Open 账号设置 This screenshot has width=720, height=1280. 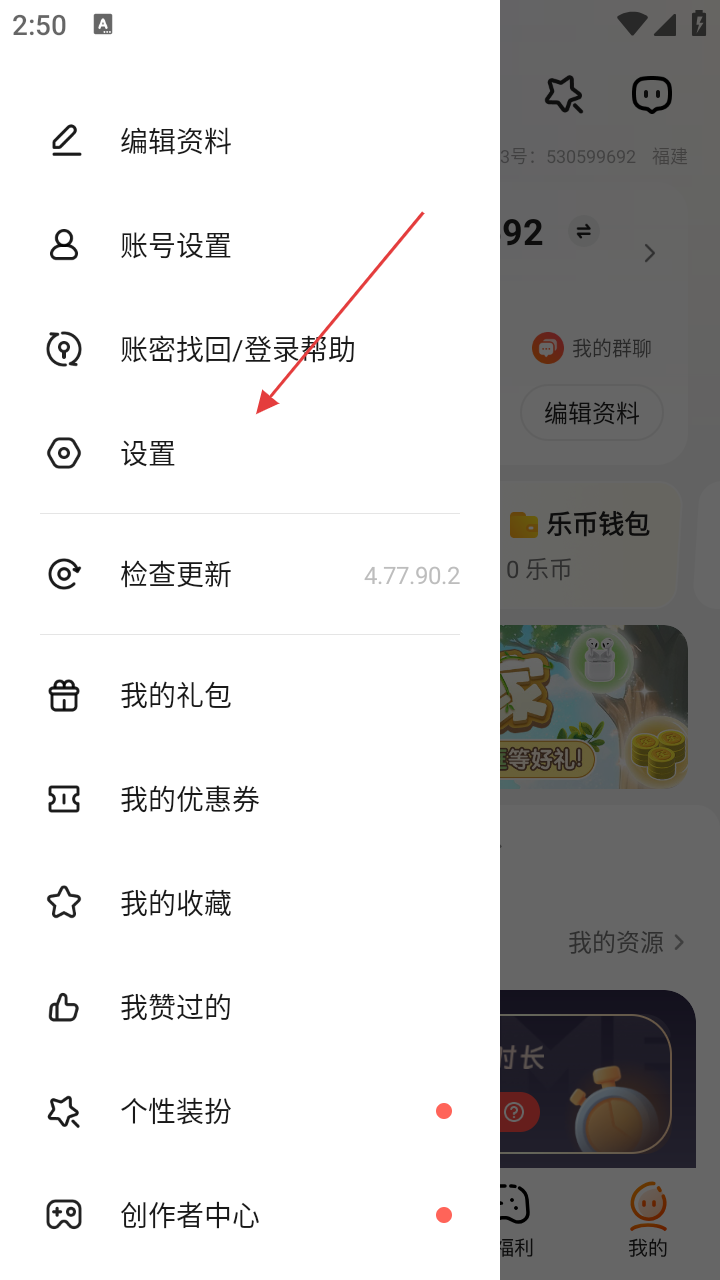[176, 246]
